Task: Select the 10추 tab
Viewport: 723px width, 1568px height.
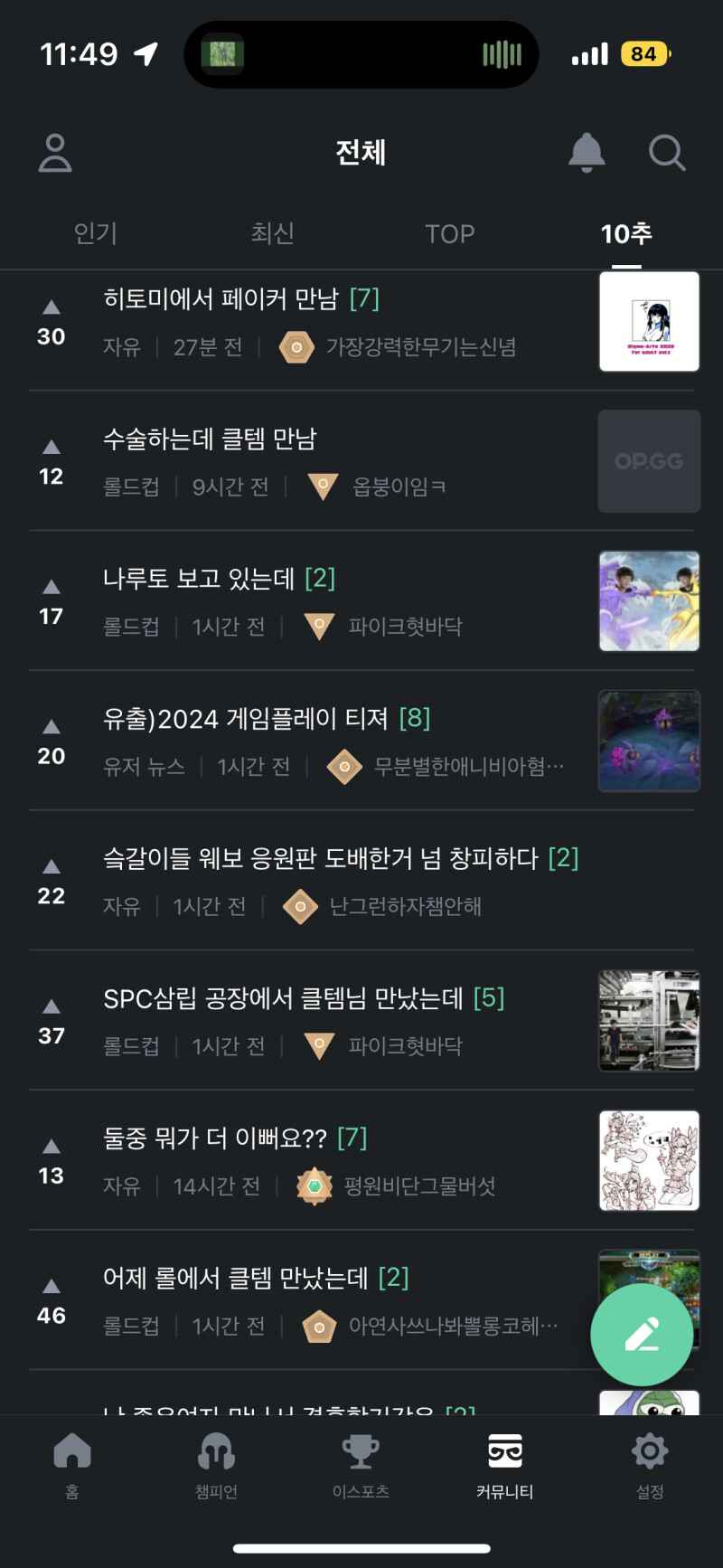Action: (625, 233)
